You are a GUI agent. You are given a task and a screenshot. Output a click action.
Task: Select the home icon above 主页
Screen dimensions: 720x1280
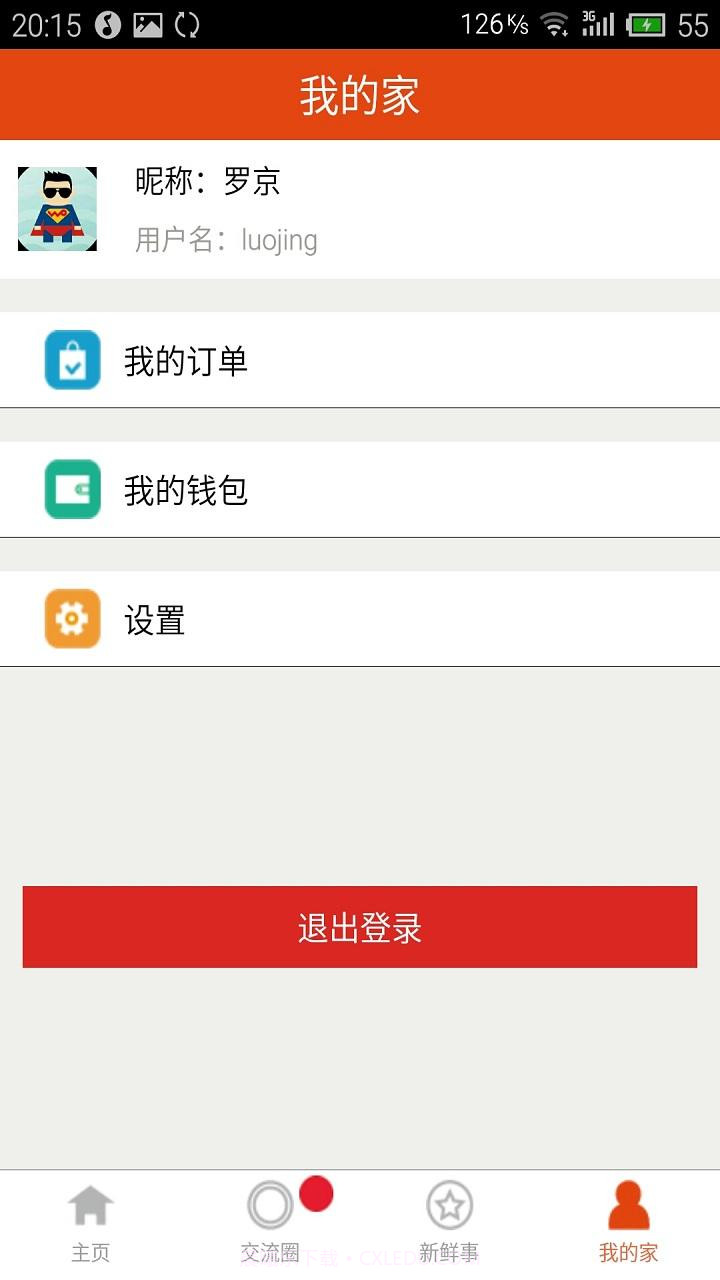[x=90, y=1205]
